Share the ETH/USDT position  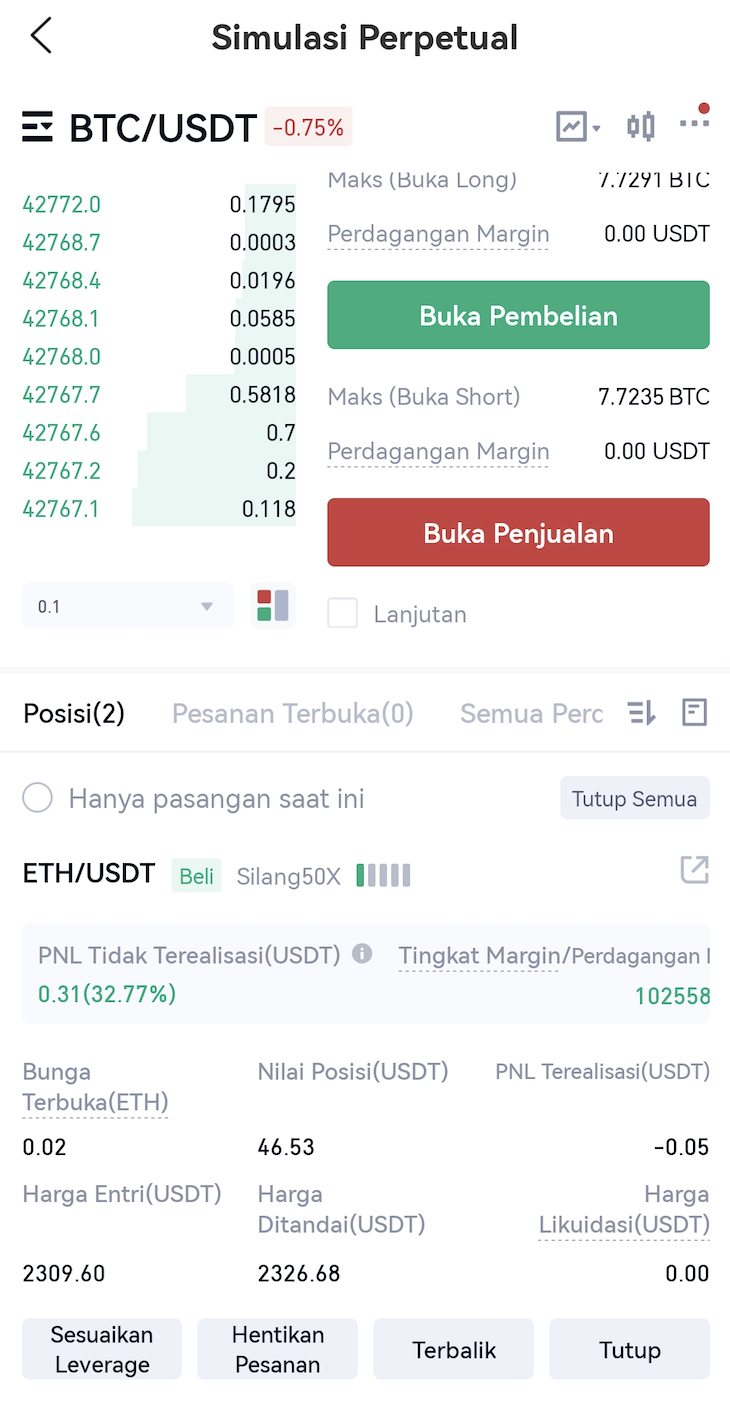694,870
